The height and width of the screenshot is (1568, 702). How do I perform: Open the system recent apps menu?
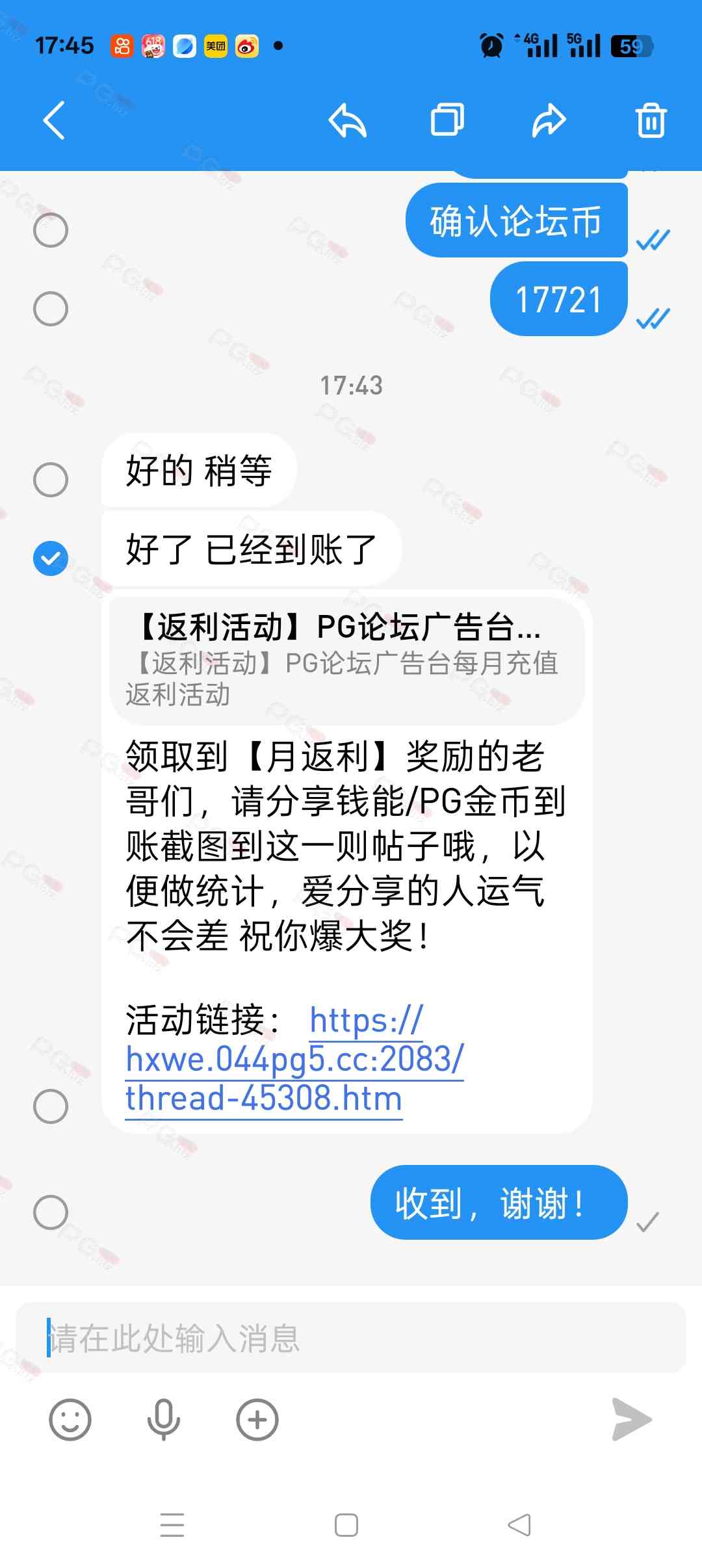pos(172,1525)
